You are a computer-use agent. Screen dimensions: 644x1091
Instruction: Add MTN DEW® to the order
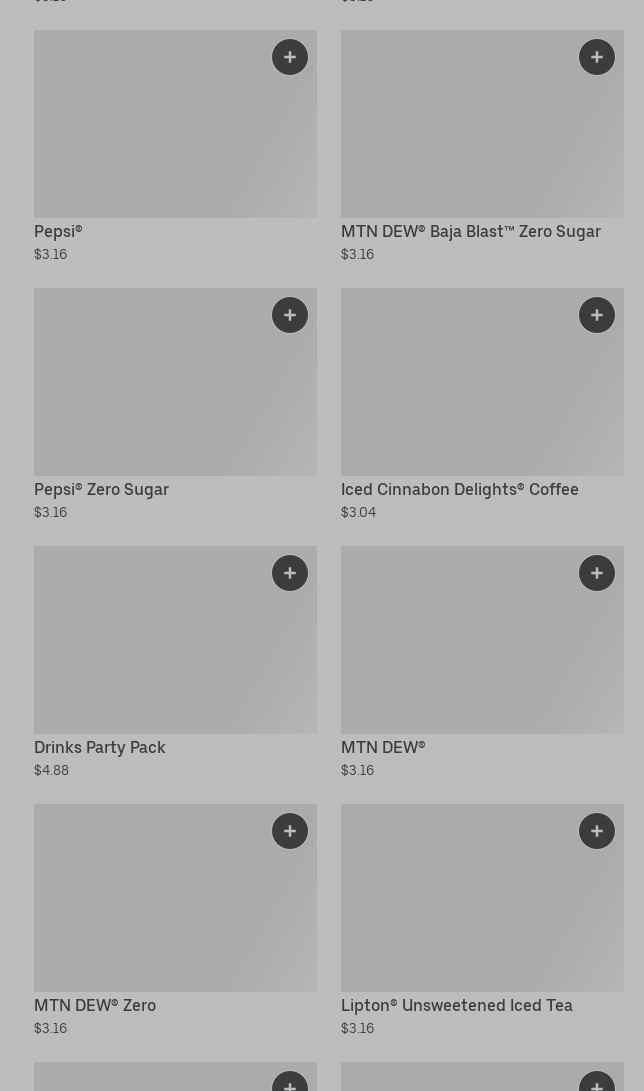point(597,573)
